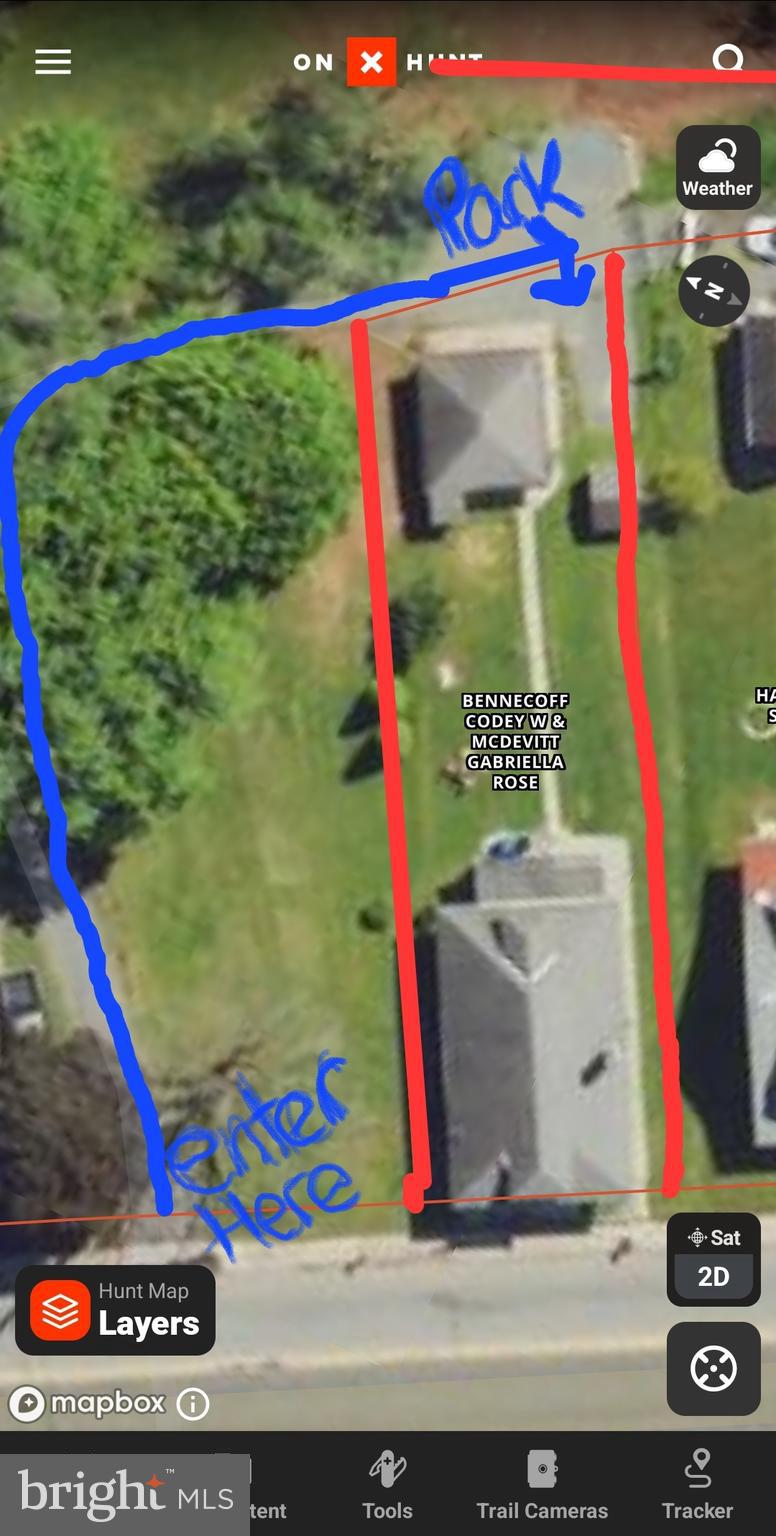Viewport: 776px width, 1536px height.
Task: Switch map view to 2D
Action: pyautogui.click(x=714, y=1276)
